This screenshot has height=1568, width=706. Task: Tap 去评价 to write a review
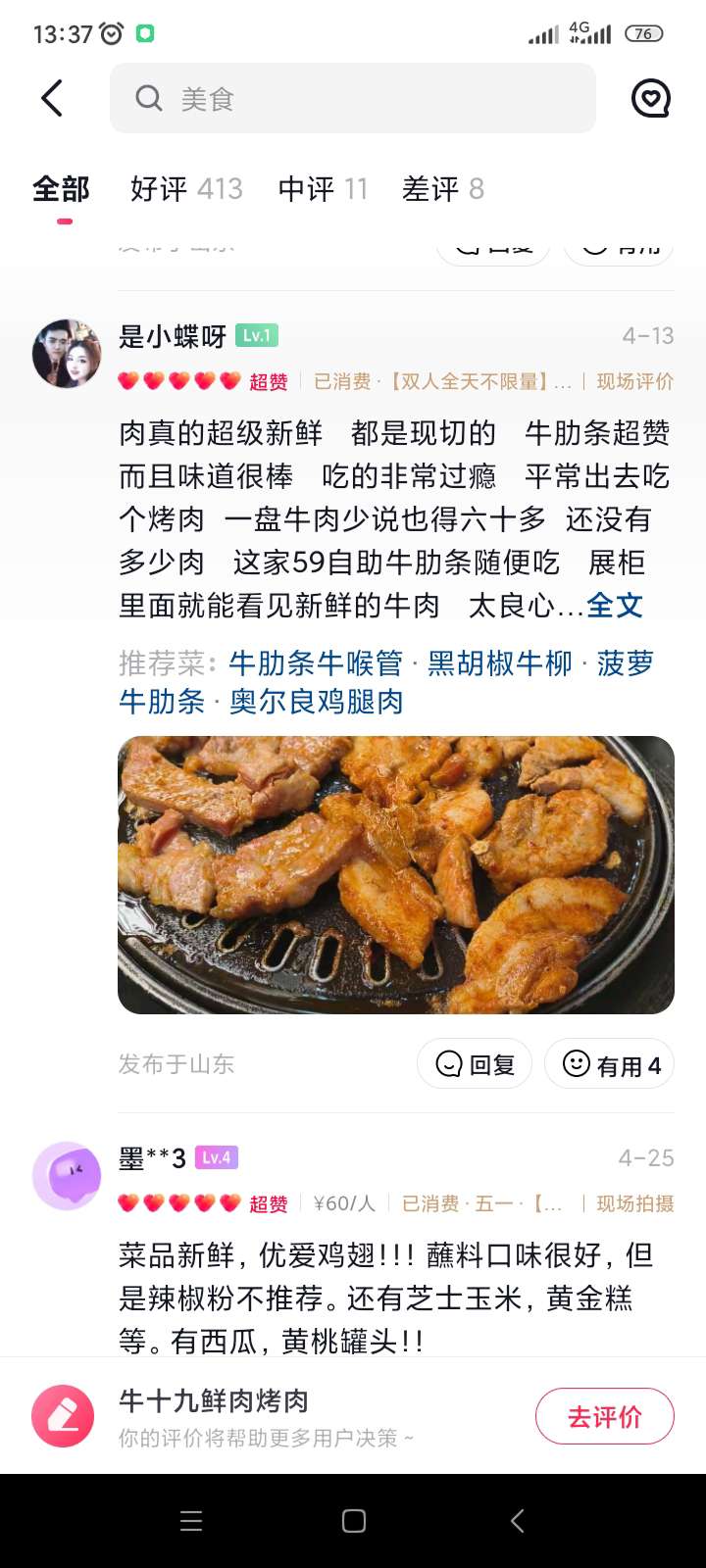pyautogui.click(x=604, y=1416)
